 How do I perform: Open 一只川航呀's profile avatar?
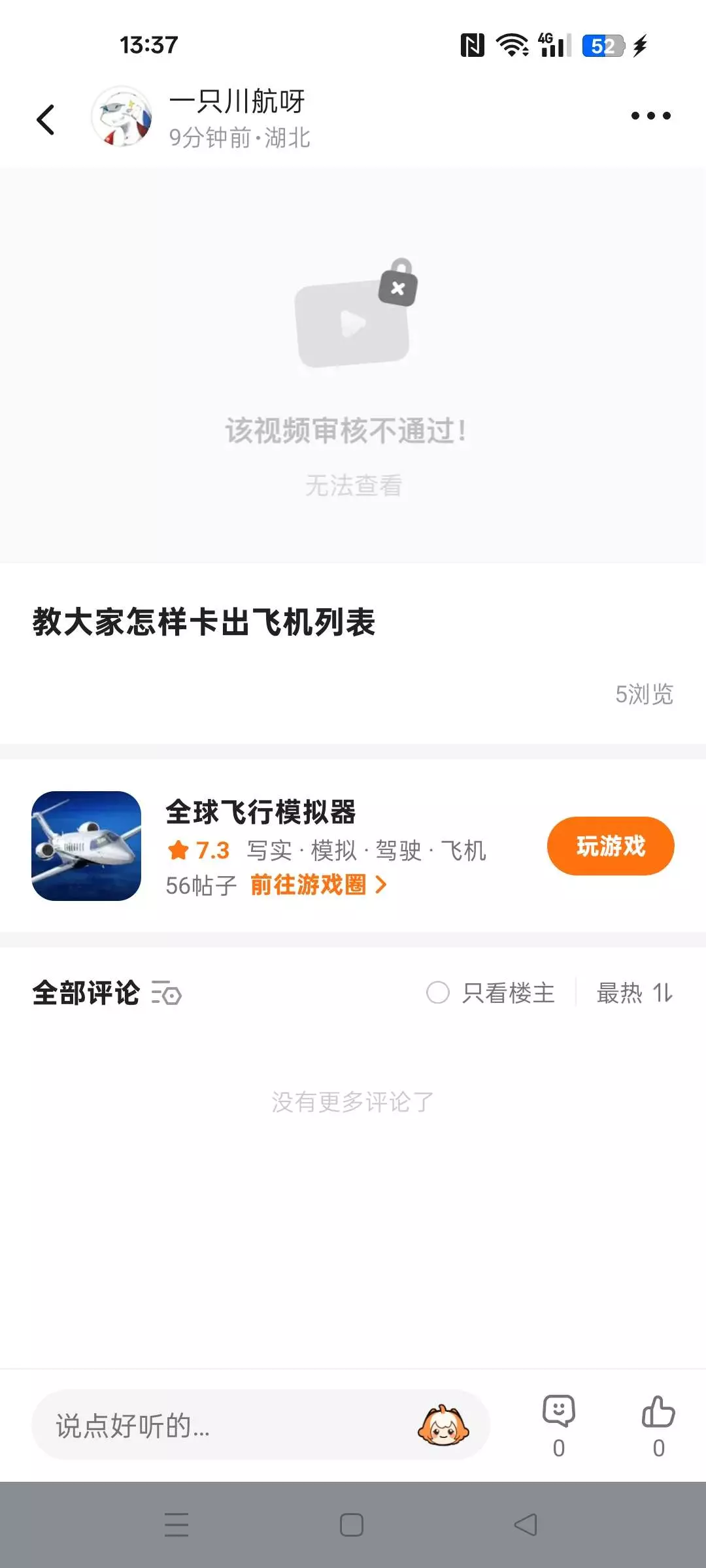[122, 117]
